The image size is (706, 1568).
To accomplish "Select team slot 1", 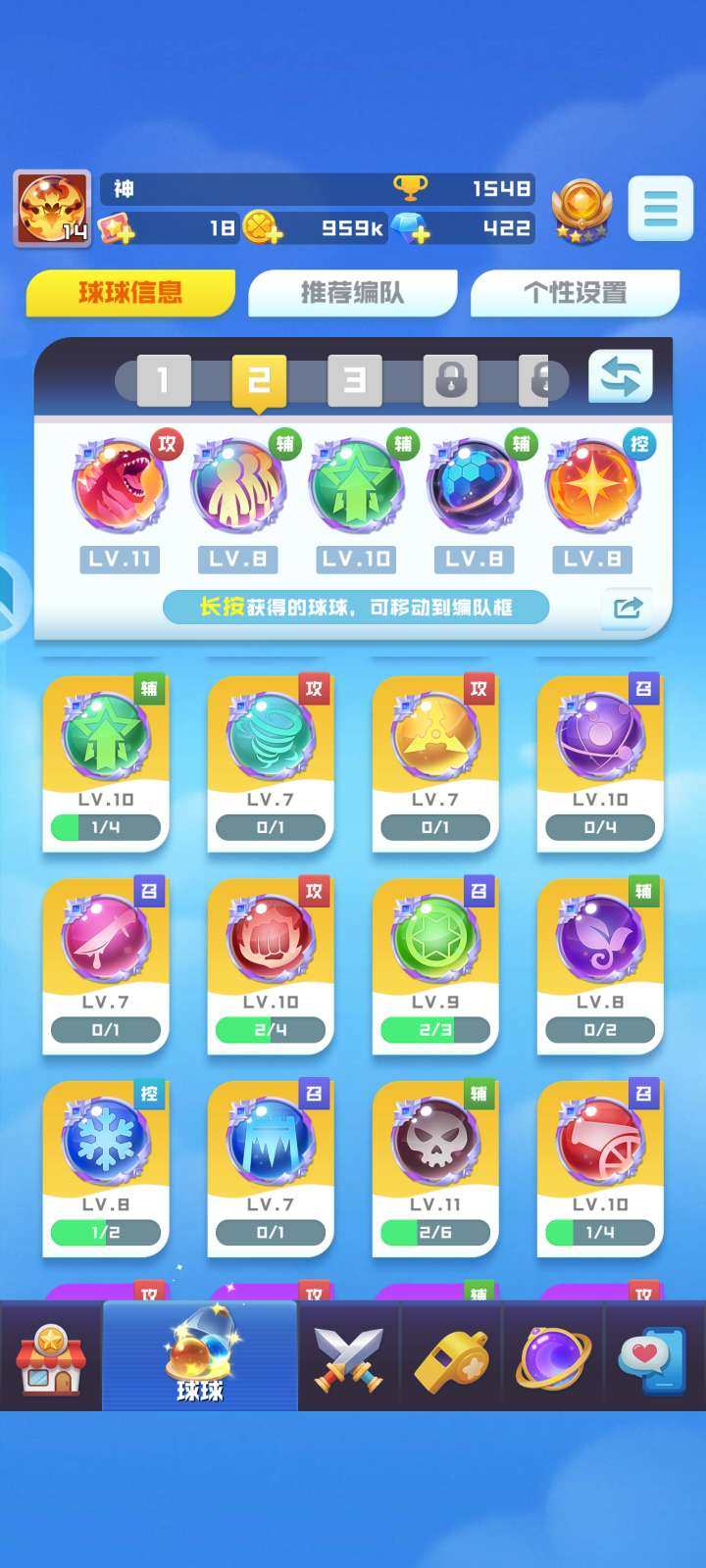I will coord(164,380).
